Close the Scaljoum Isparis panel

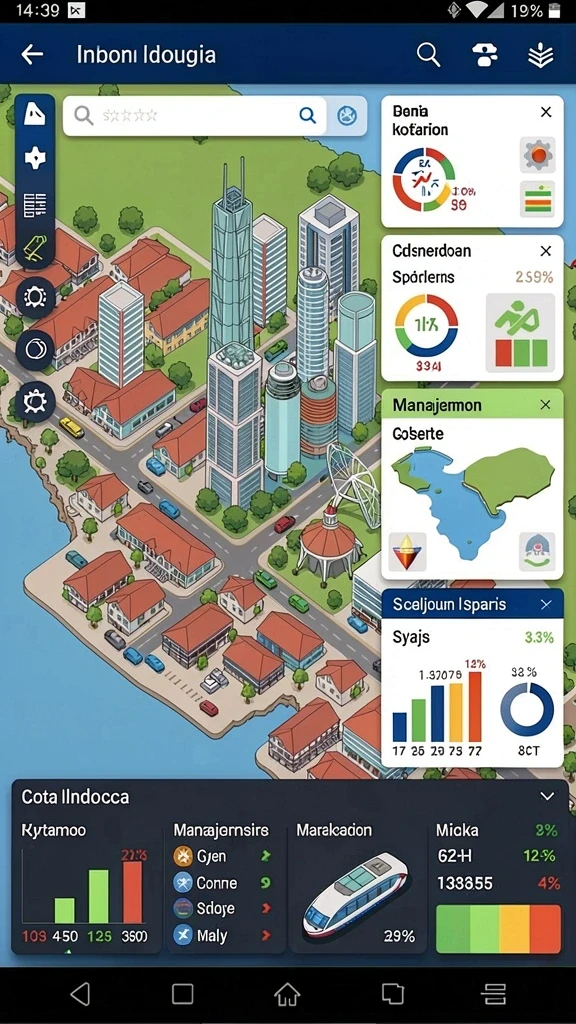click(x=546, y=605)
